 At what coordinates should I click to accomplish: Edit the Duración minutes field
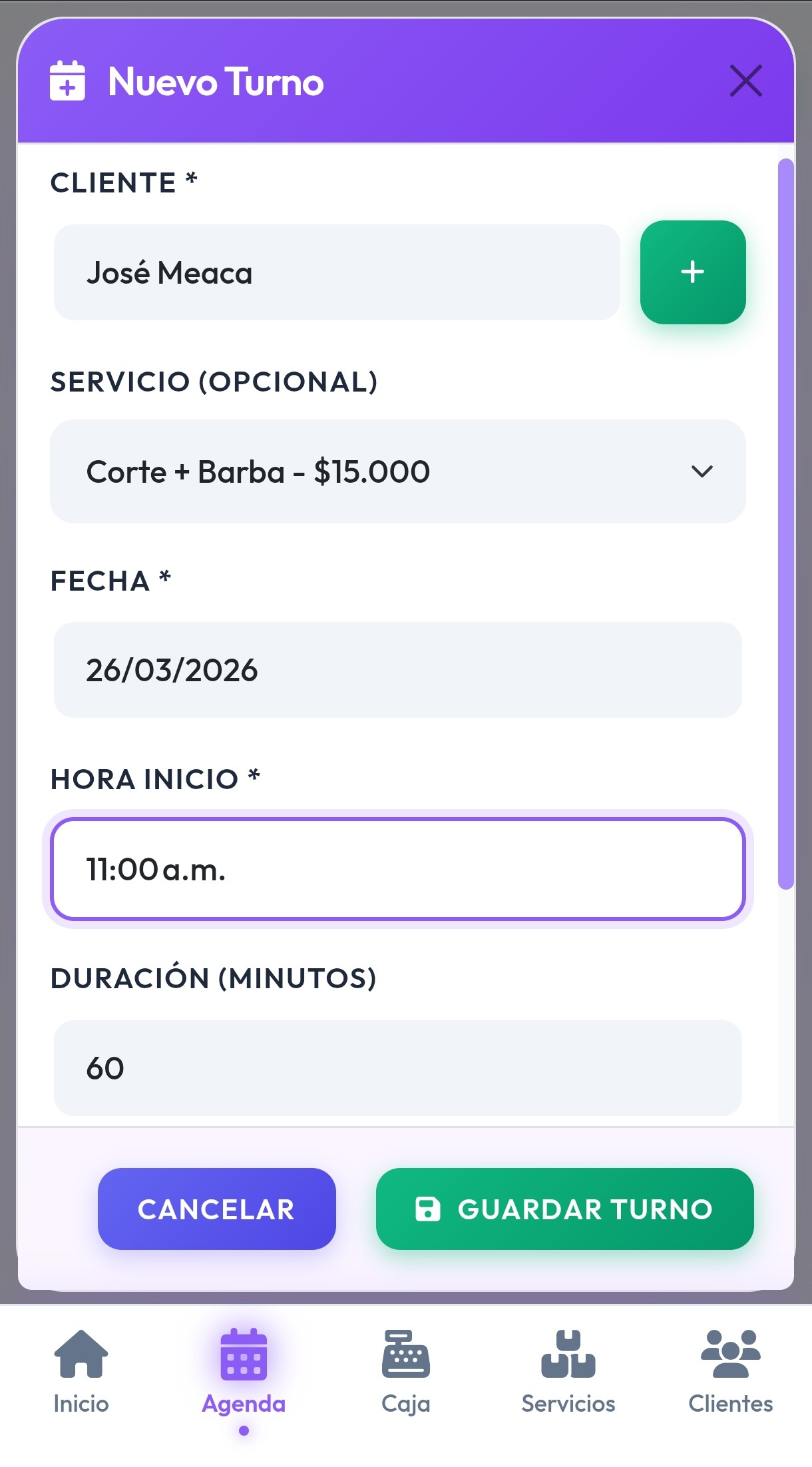[x=398, y=1067]
